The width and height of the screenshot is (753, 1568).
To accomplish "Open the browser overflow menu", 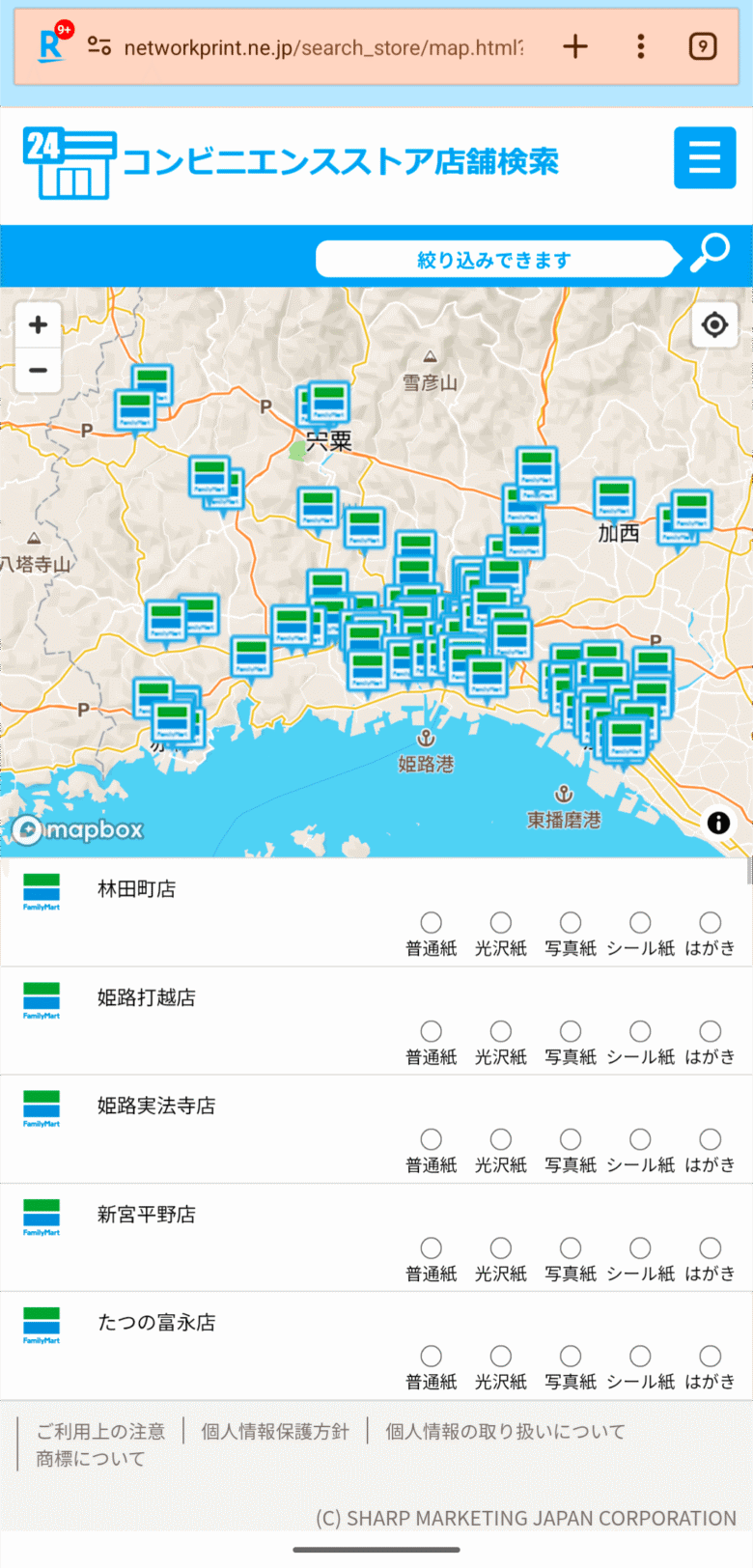I will pyautogui.click(x=641, y=46).
